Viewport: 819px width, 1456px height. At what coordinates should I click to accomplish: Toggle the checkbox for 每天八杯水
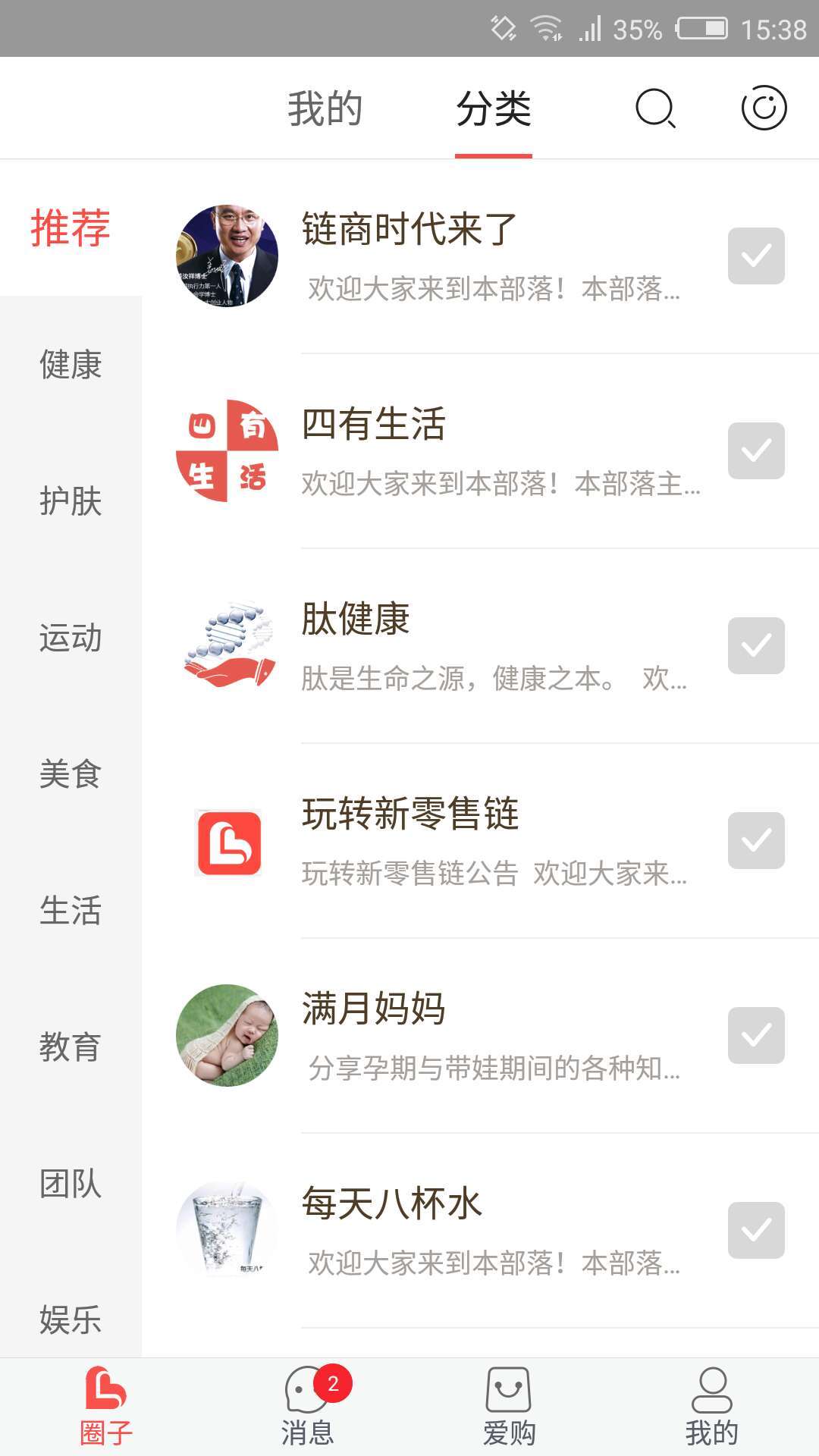click(x=756, y=1230)
